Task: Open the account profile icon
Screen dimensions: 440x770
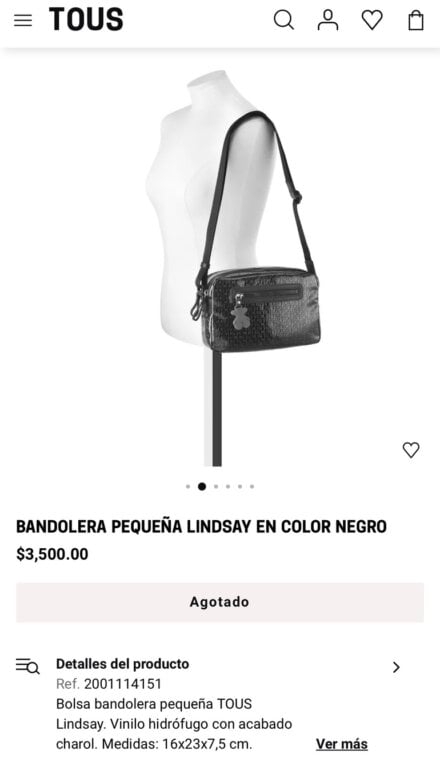Action: (x=328, y=20)
